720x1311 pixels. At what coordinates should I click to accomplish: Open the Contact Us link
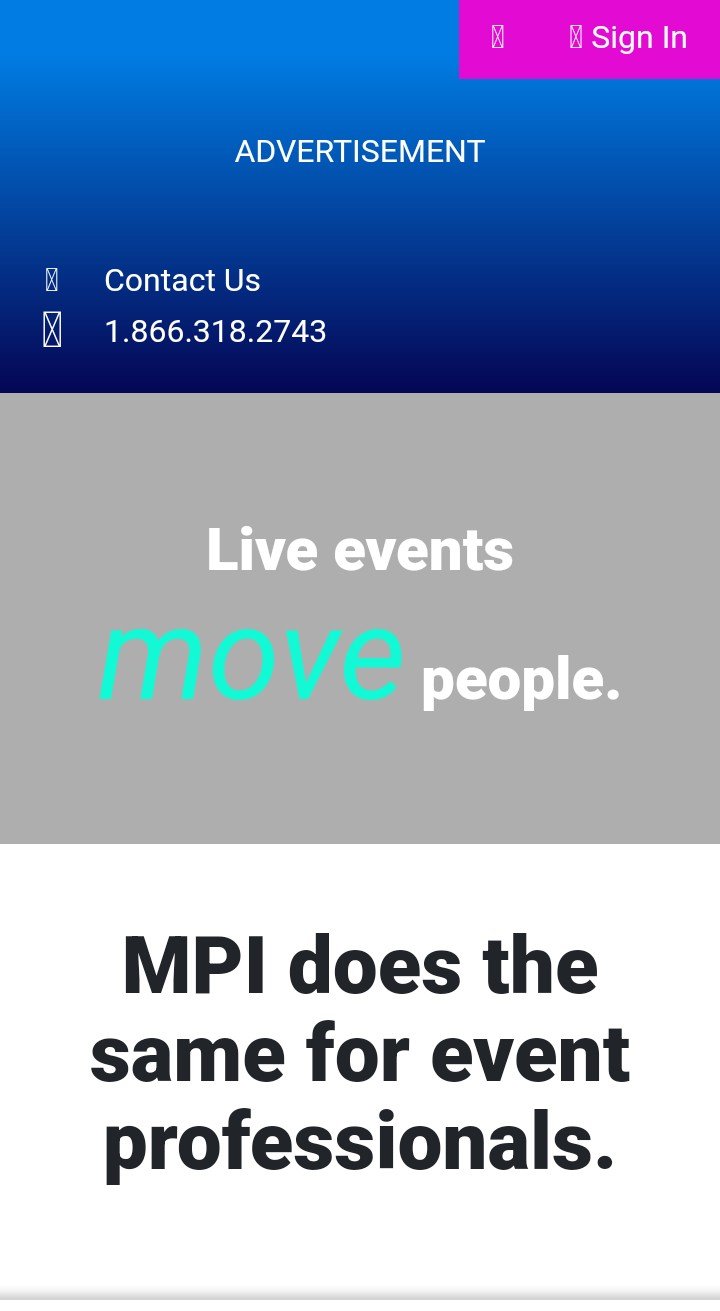182,280
